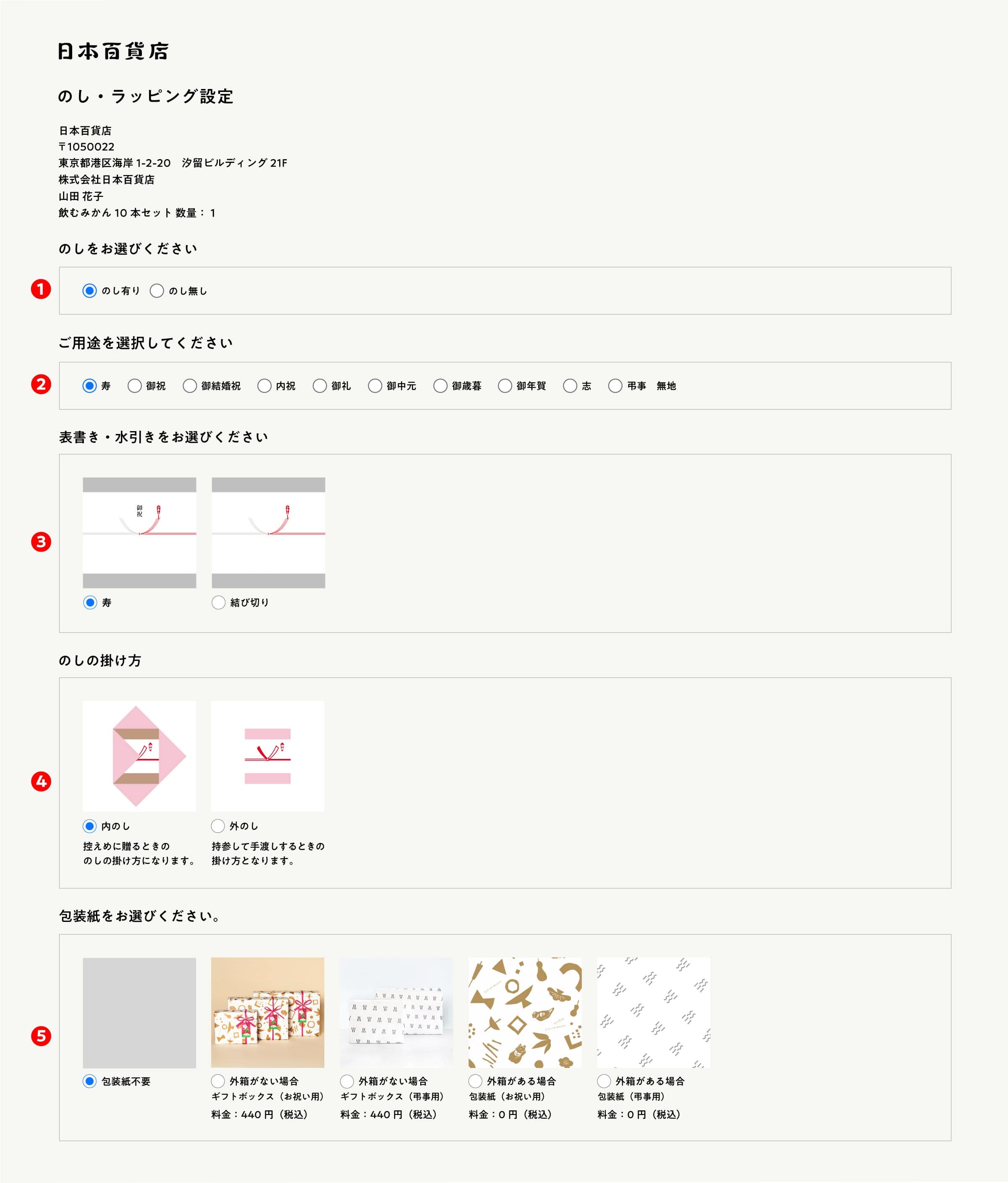Select 包装紙不要 option
This screenshot has width=1008, height=1183.
[90, 1081]
